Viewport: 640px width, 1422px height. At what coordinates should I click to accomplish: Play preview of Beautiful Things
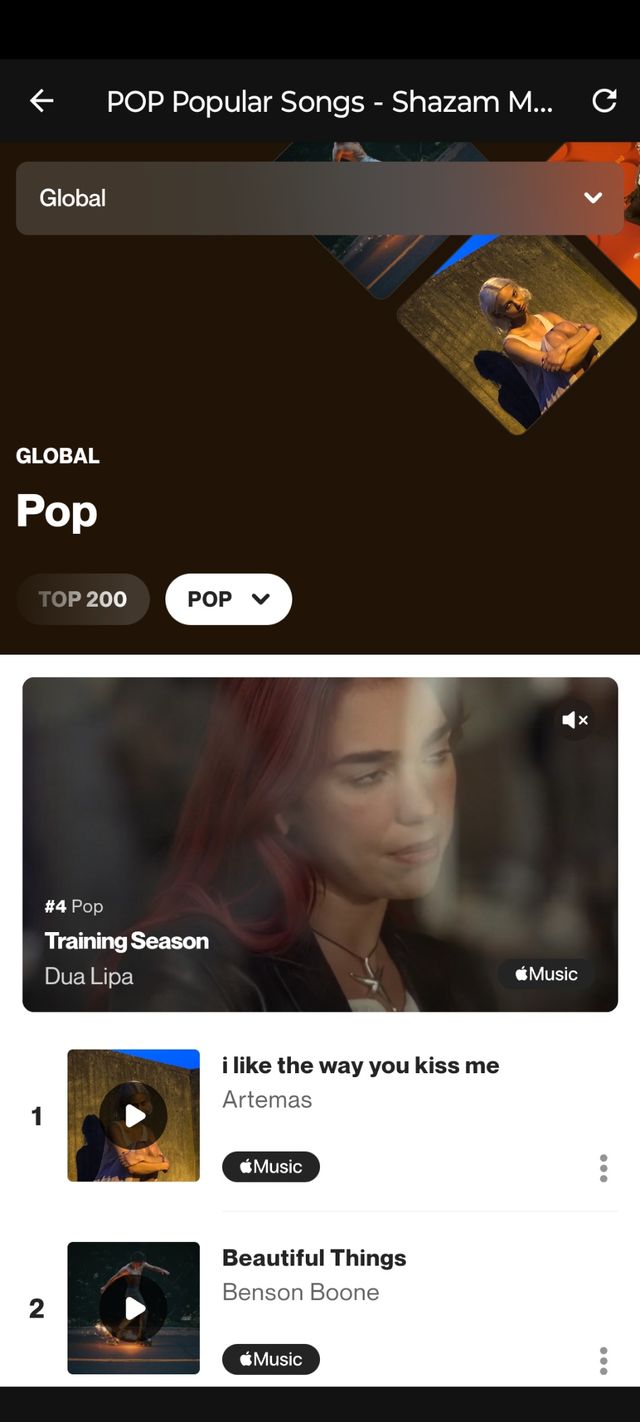[134, 1308]
